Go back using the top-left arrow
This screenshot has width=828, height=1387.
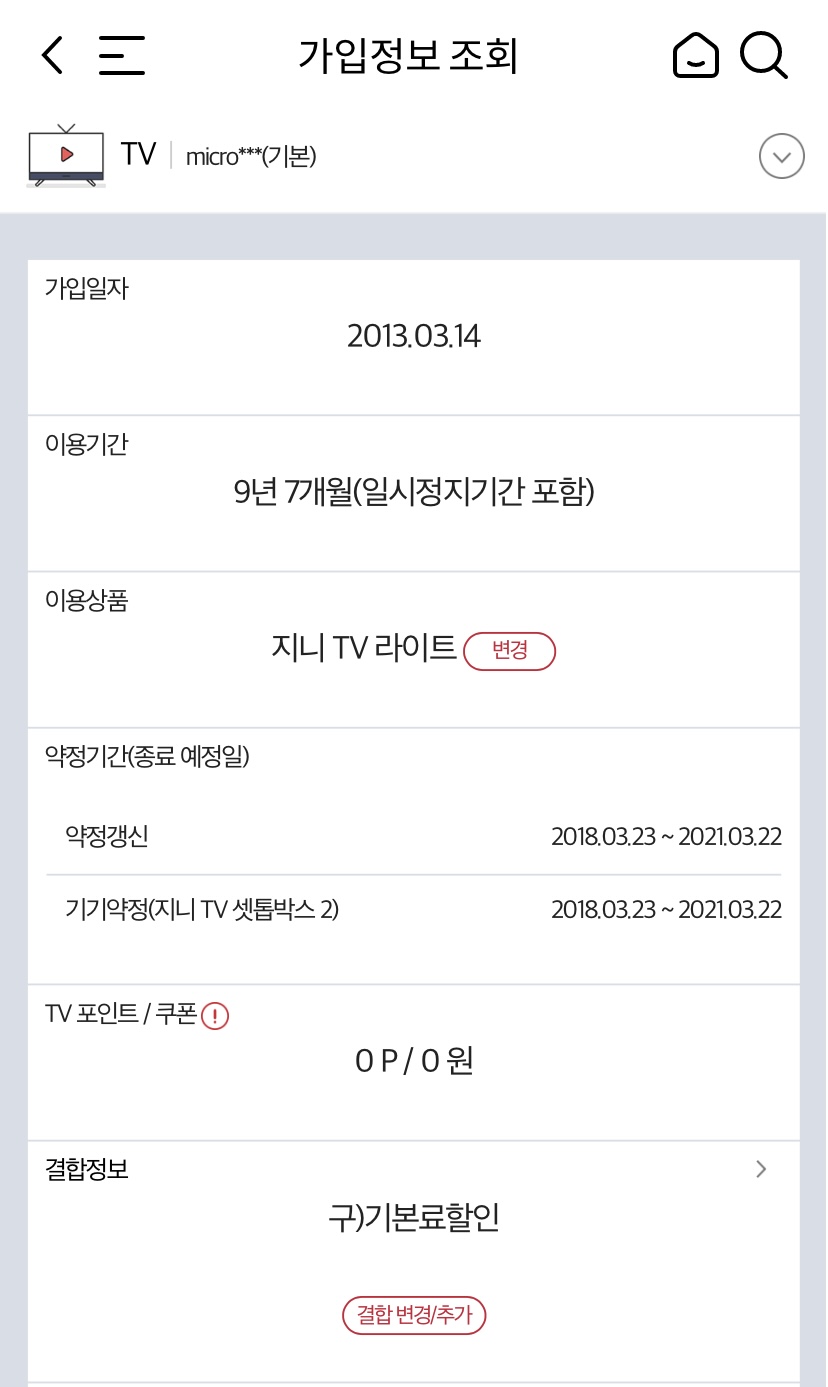(x=52, y=55)
